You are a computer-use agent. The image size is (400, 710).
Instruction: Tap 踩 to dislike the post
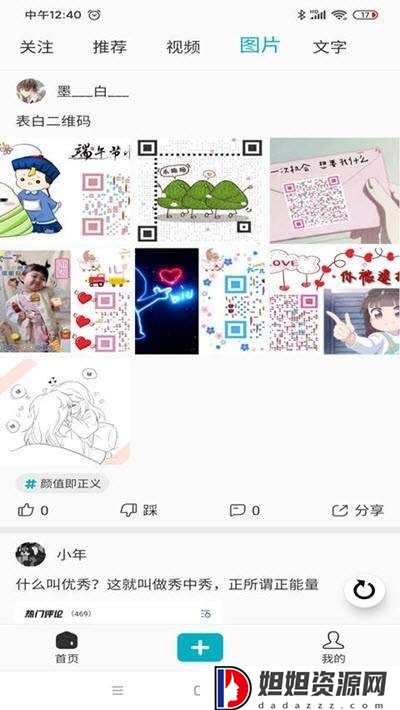coord(139,511)
